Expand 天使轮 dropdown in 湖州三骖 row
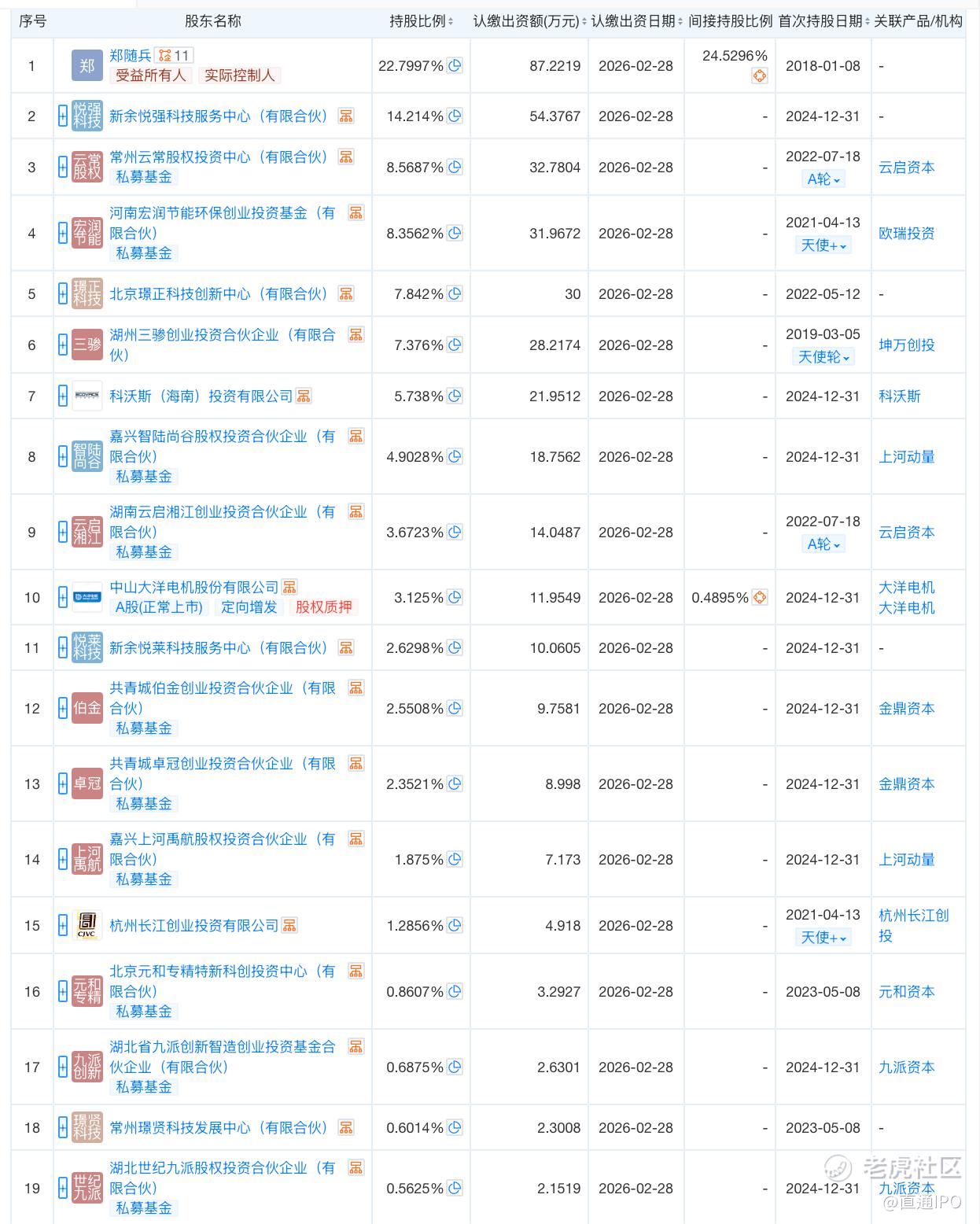This screenshot has width=980, height=1224. pos(823,357)
